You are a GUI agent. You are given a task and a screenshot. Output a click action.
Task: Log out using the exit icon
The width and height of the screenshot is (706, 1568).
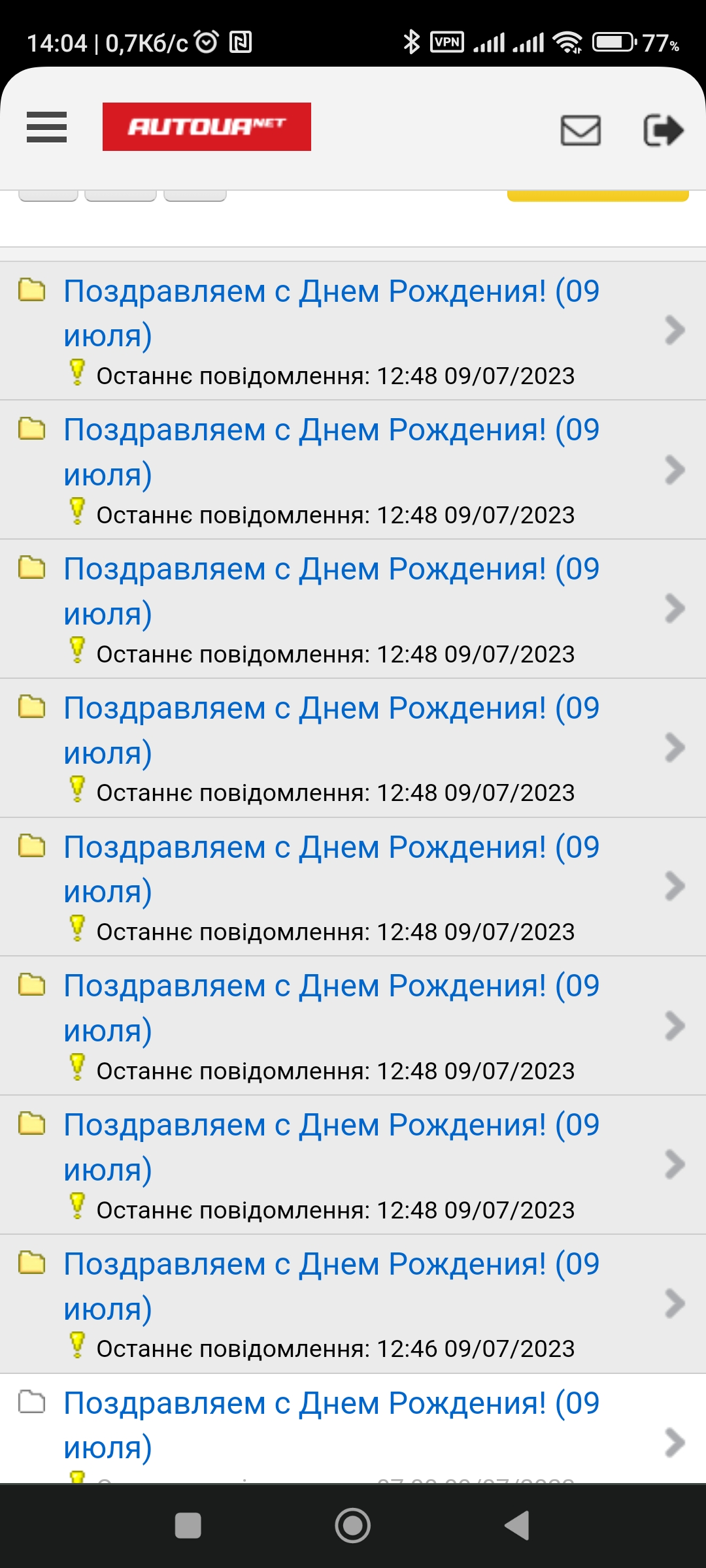point(663,130)
